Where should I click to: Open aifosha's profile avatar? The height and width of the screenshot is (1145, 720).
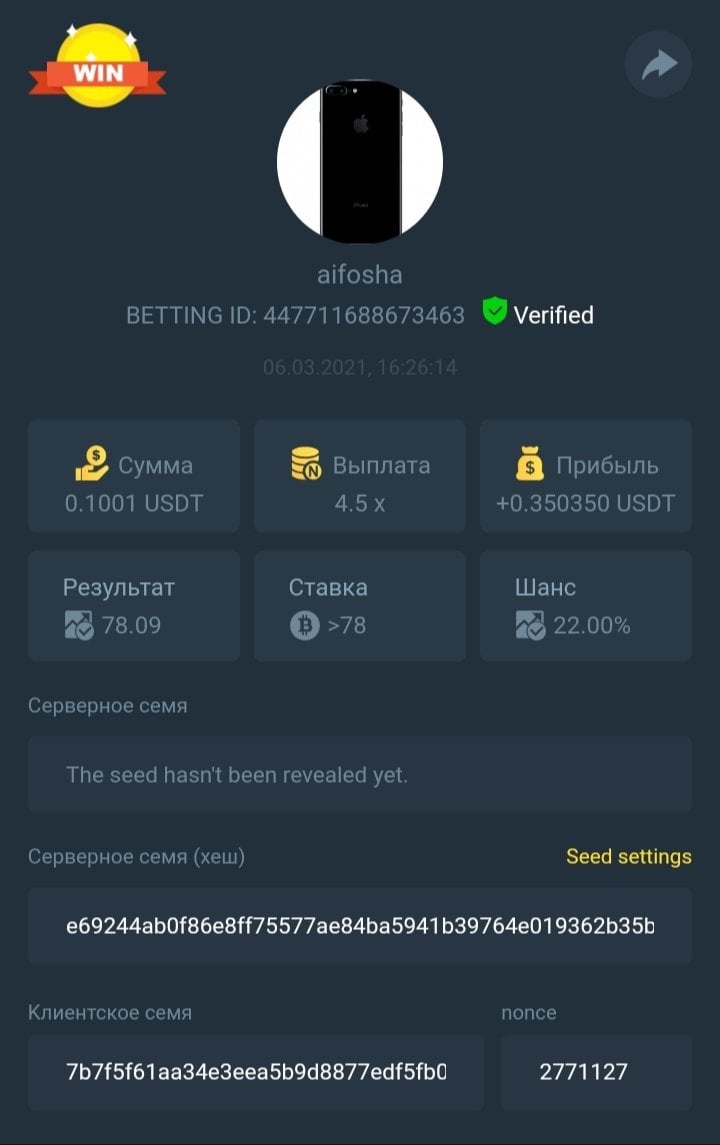pyautogui.click(x=360, y=161)
